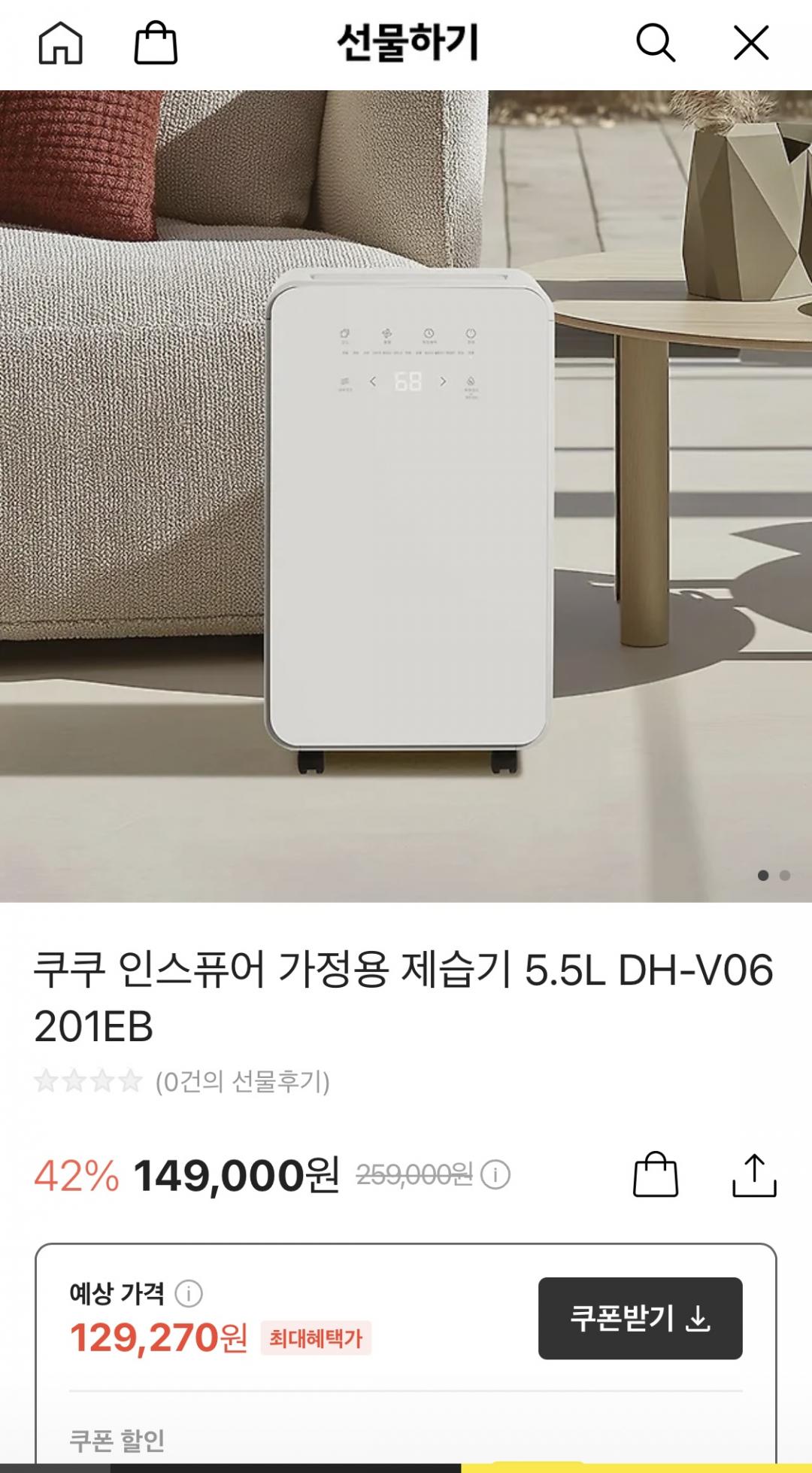Open the gift reviews (0건의 선물후기)
The height and width of the screenshot is (1473, 812).
click(242, 1082)
